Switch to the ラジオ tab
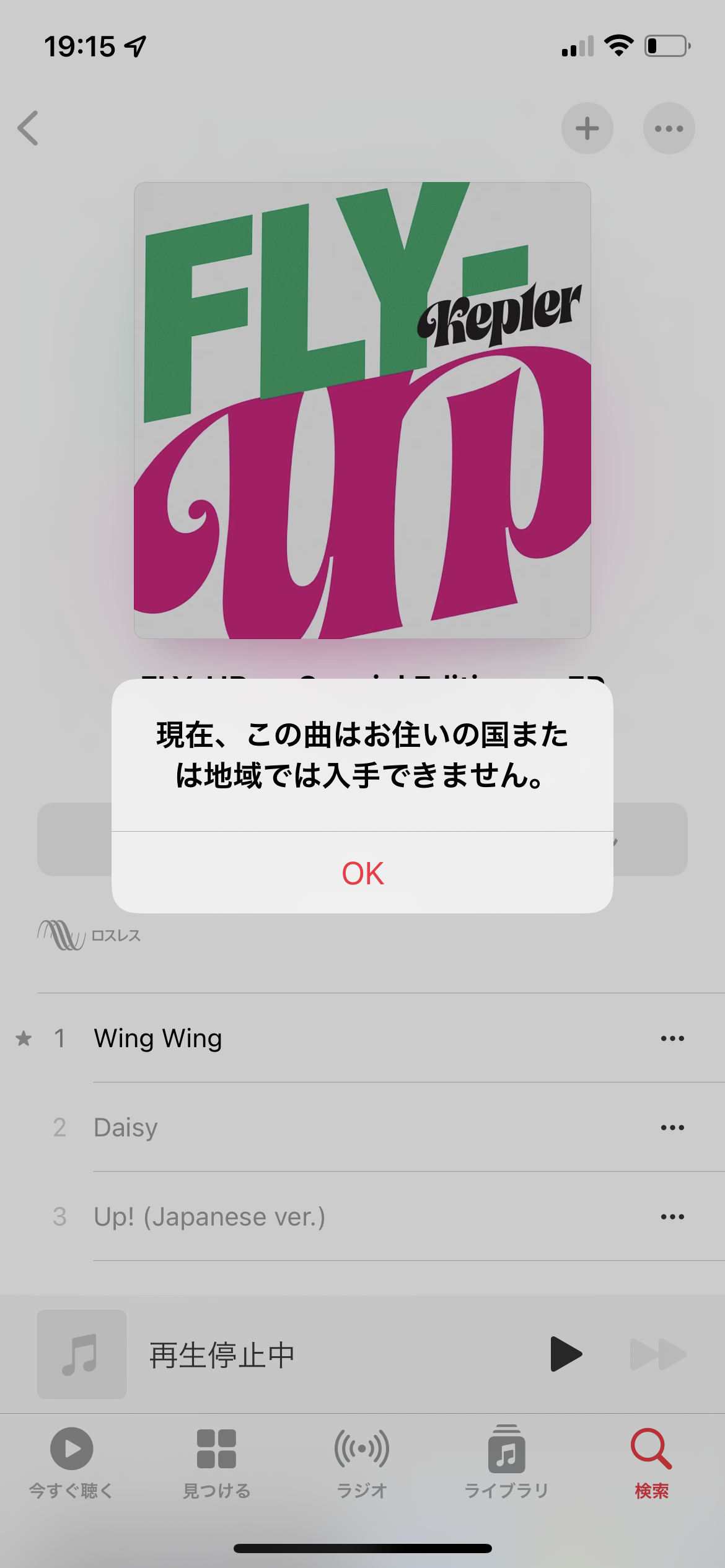Screen dimensions: 725x1568 362,1461
